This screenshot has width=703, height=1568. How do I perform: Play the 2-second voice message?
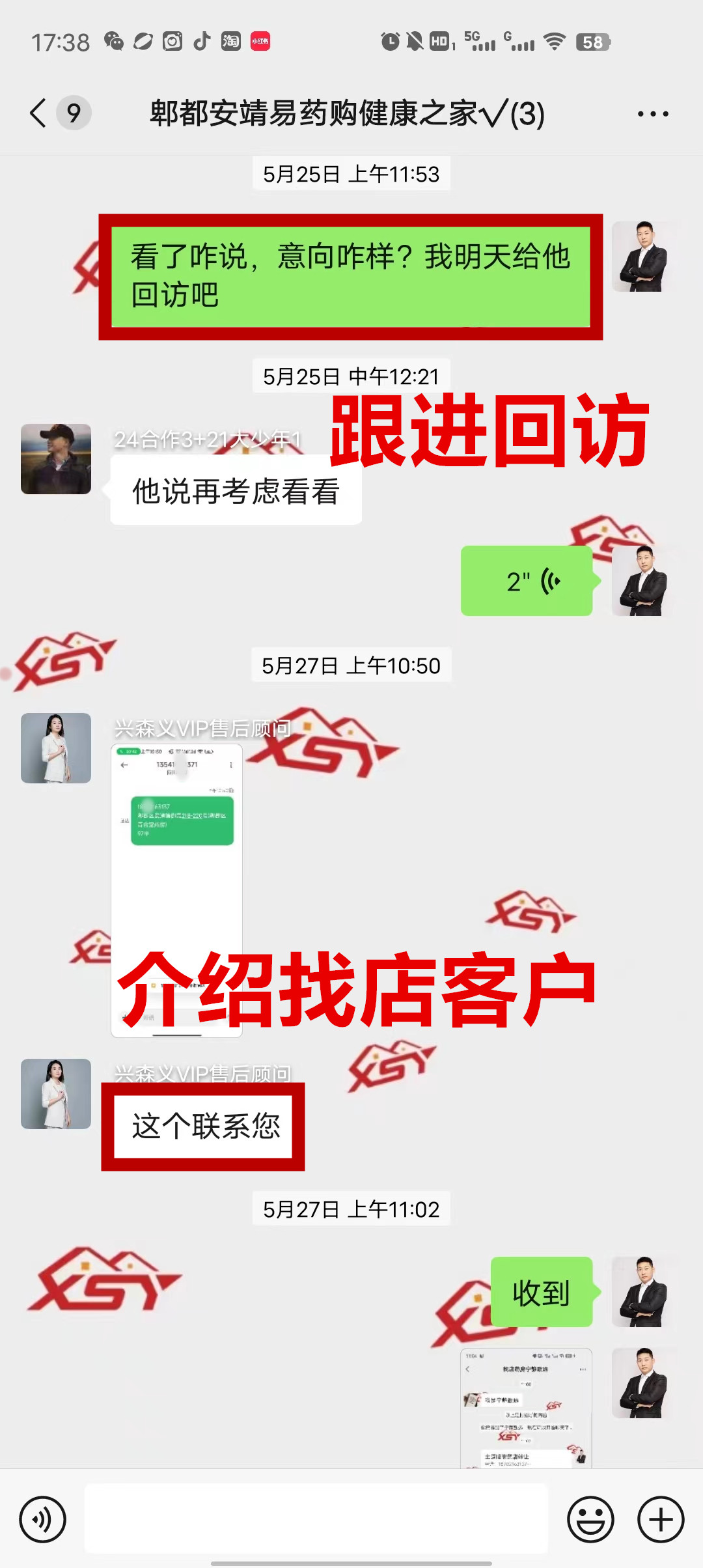(x=527, y=581)
